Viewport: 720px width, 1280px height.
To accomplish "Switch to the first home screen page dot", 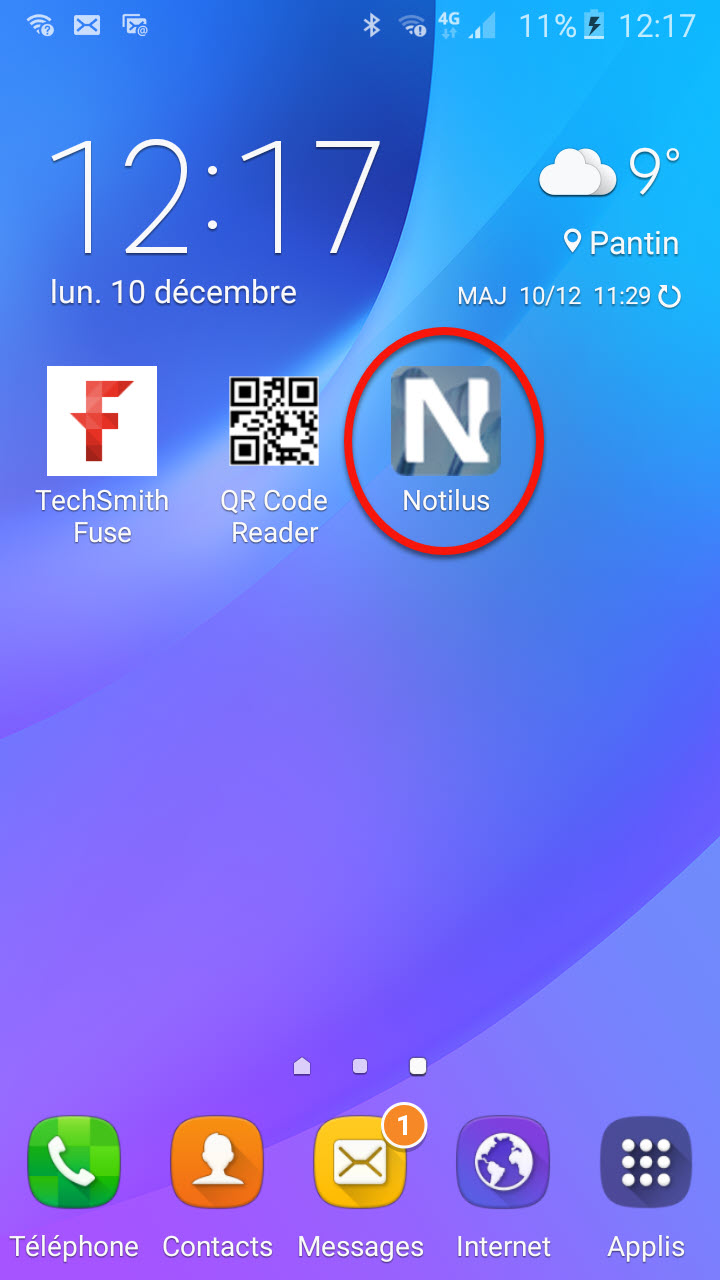I will tap(302, 1066).
